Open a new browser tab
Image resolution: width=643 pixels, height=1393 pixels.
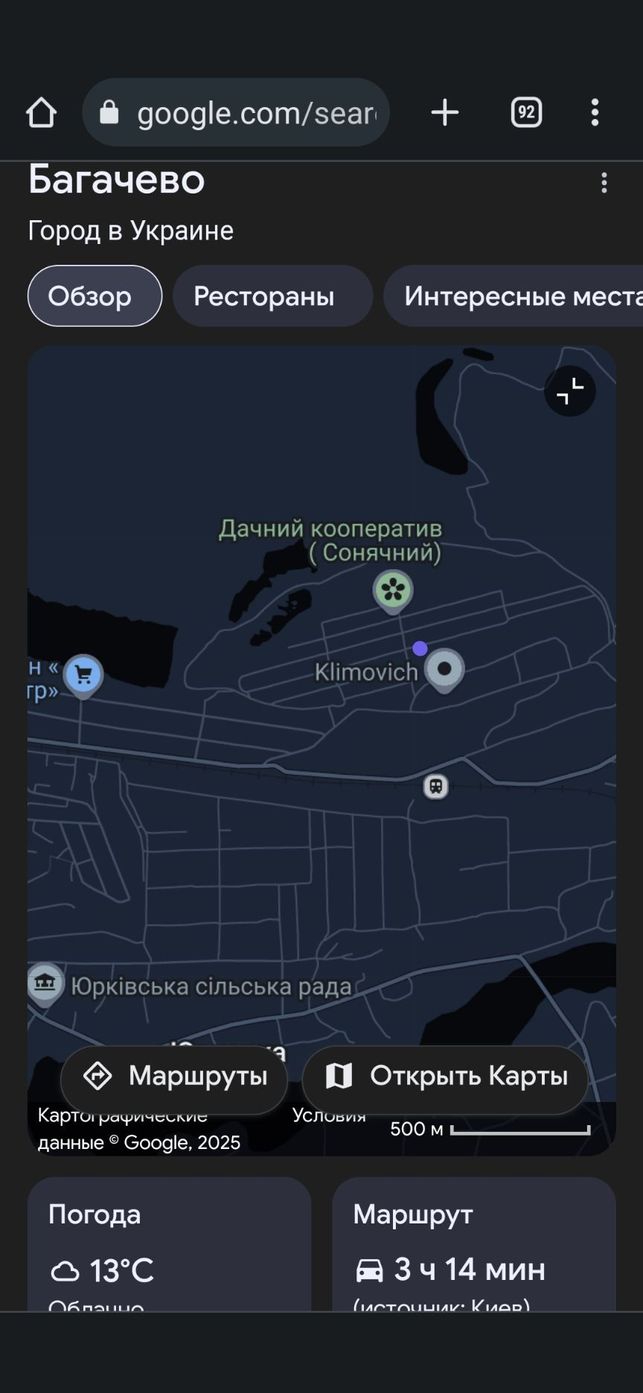445,113
